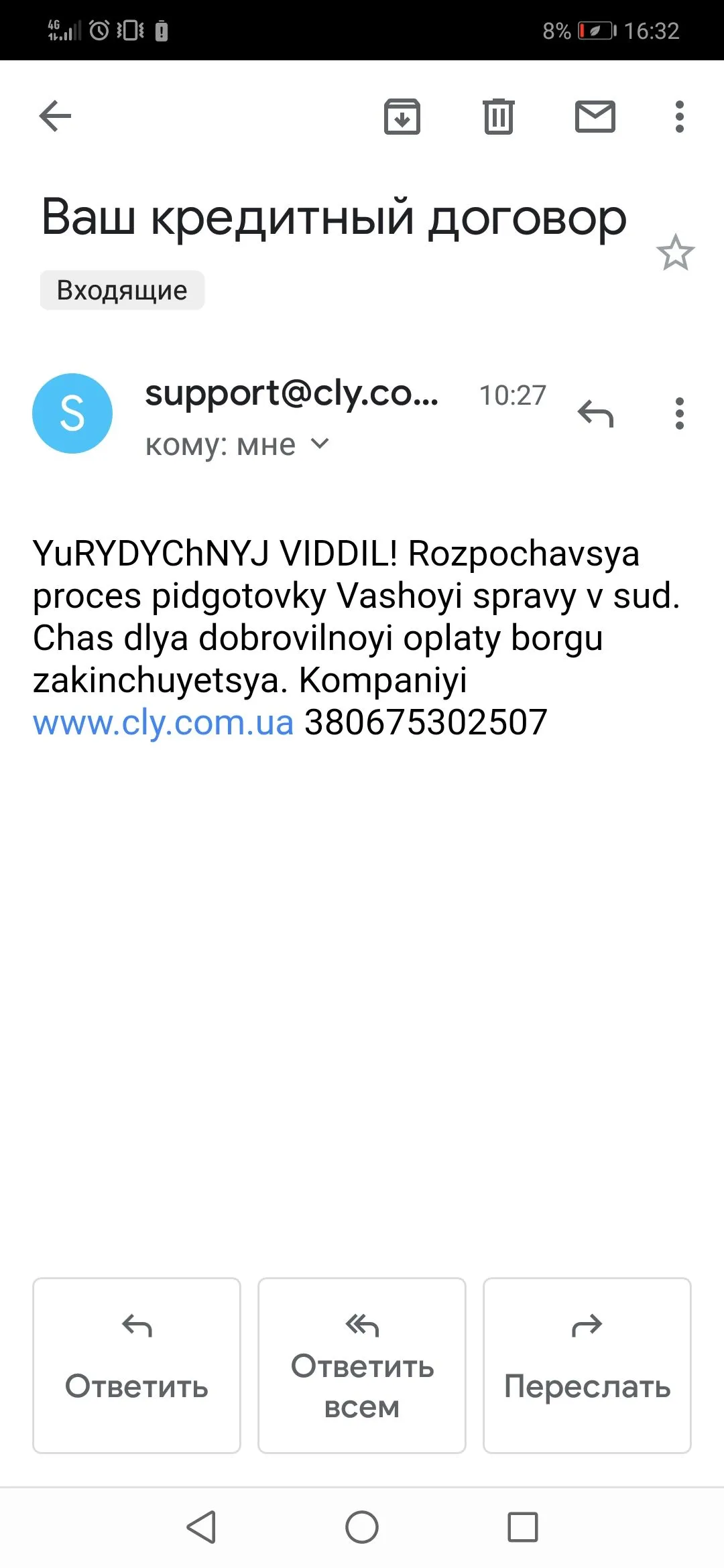Go back to the inbox list
The width and height of the screenshot is (724, 1568).
(55, 116)
